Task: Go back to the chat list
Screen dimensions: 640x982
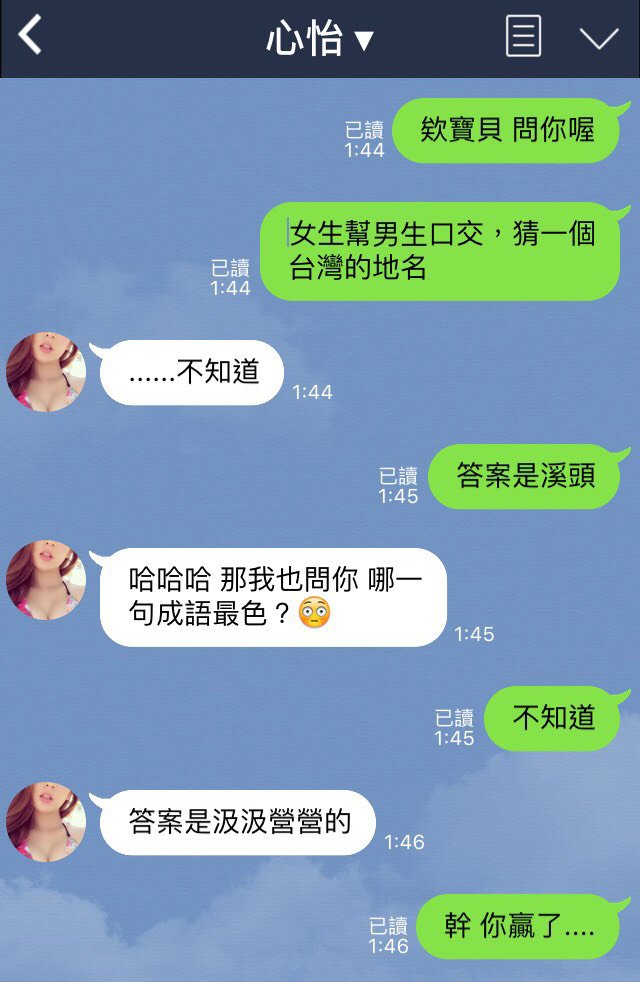Action: (31, 36)
